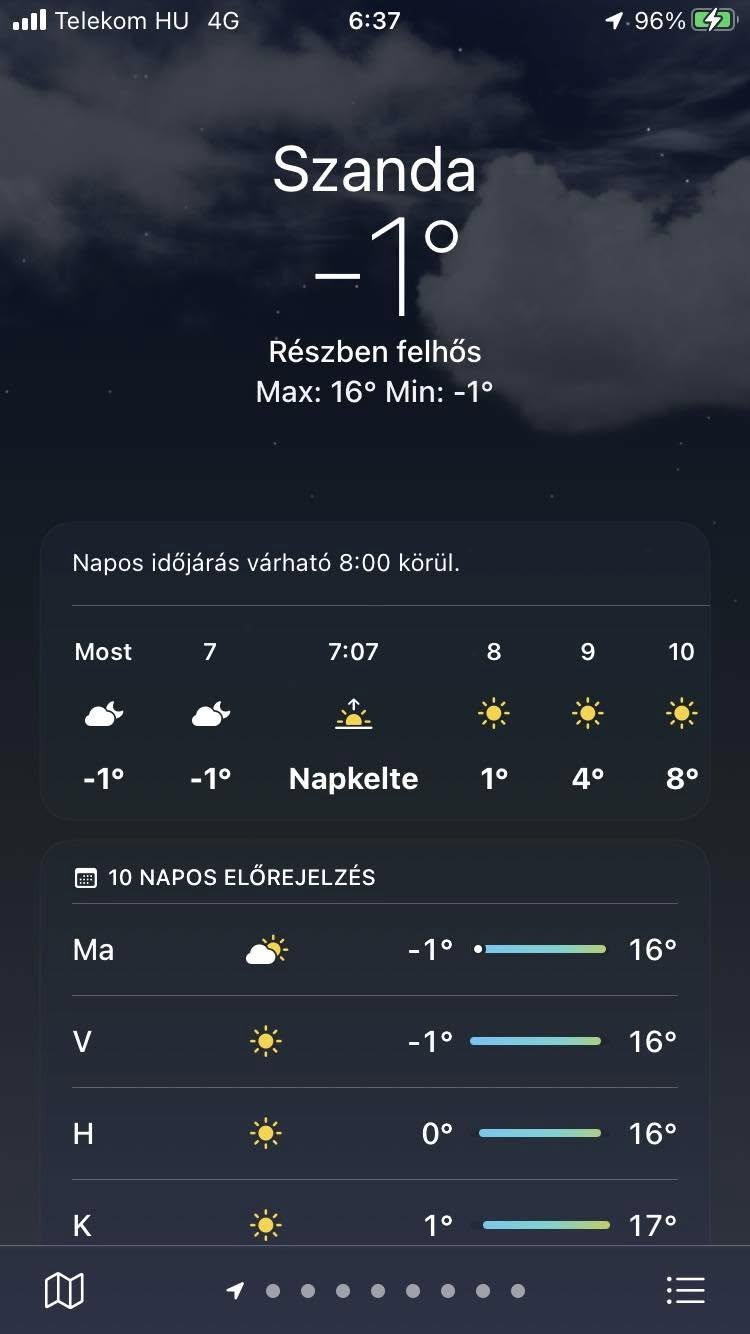
Task: Tap the page indicator dots
Action: point(377,1291)
